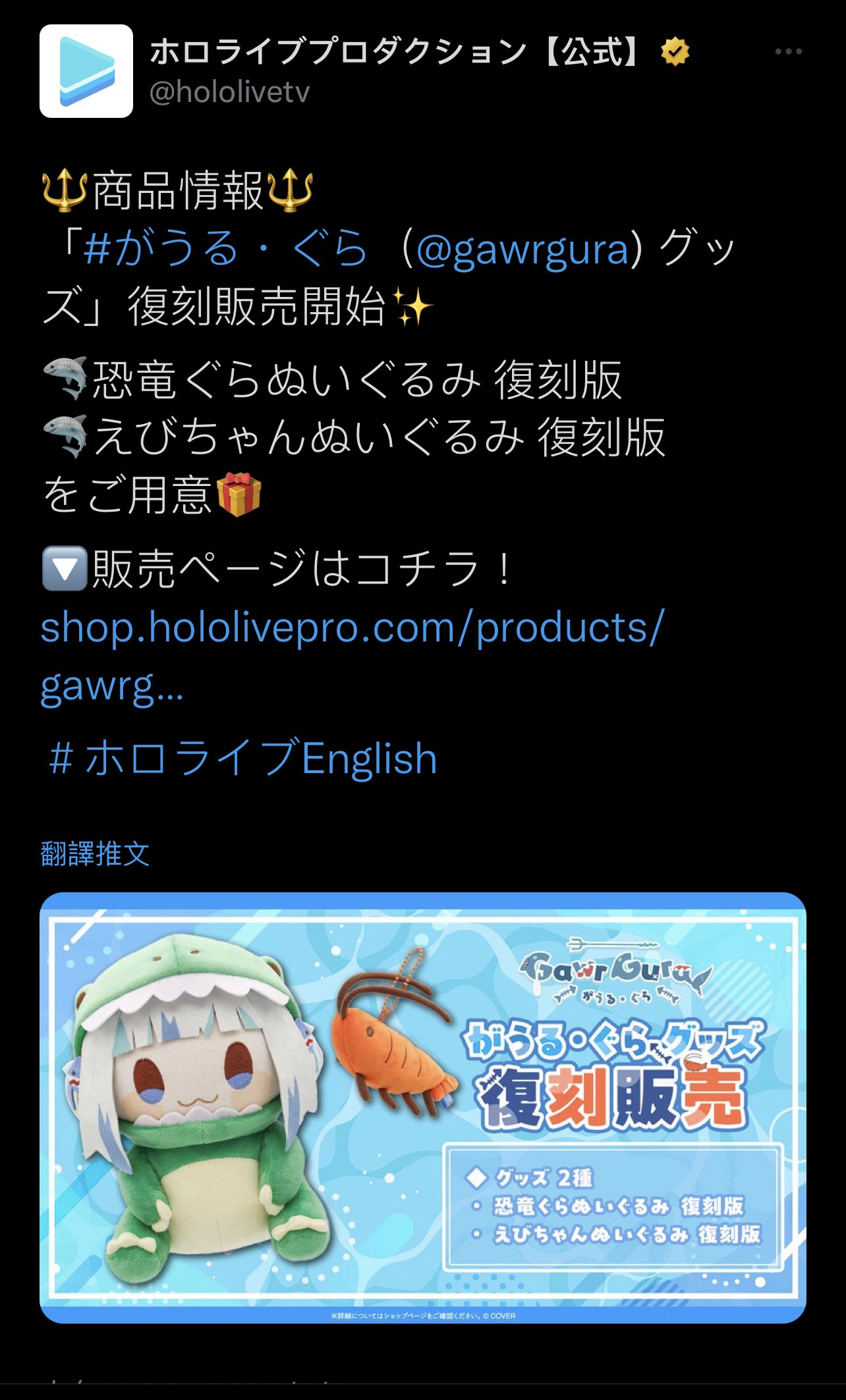Open the #ホロライブEnglish hashtag
Viewport: 846px width, 1400px height.
point(242,759)
